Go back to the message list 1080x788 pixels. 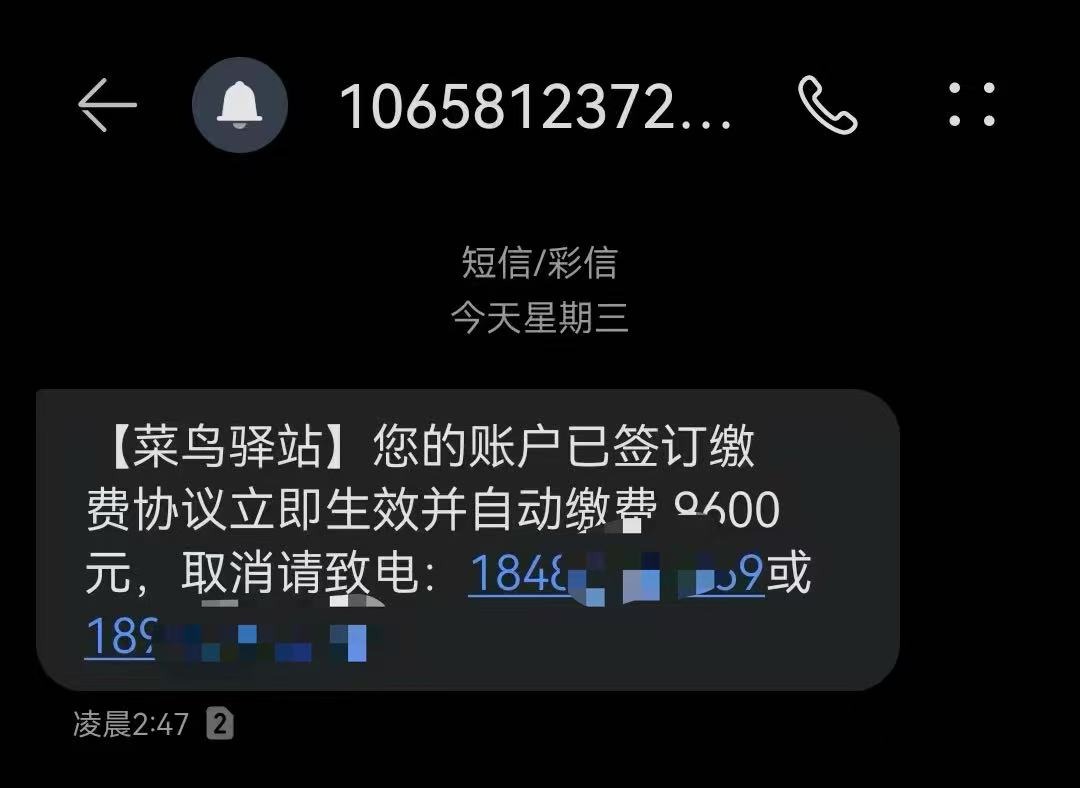tap(107, 105)
